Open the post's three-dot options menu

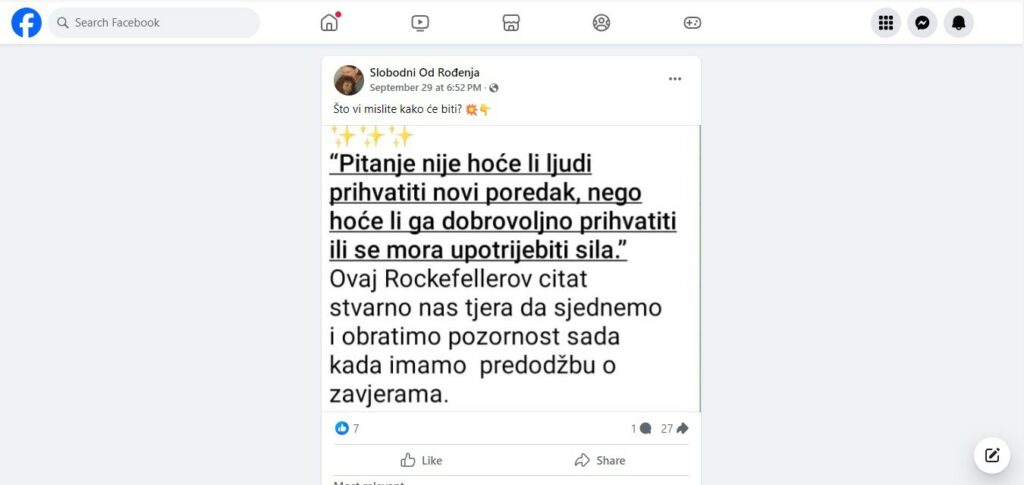click(675, 79)
